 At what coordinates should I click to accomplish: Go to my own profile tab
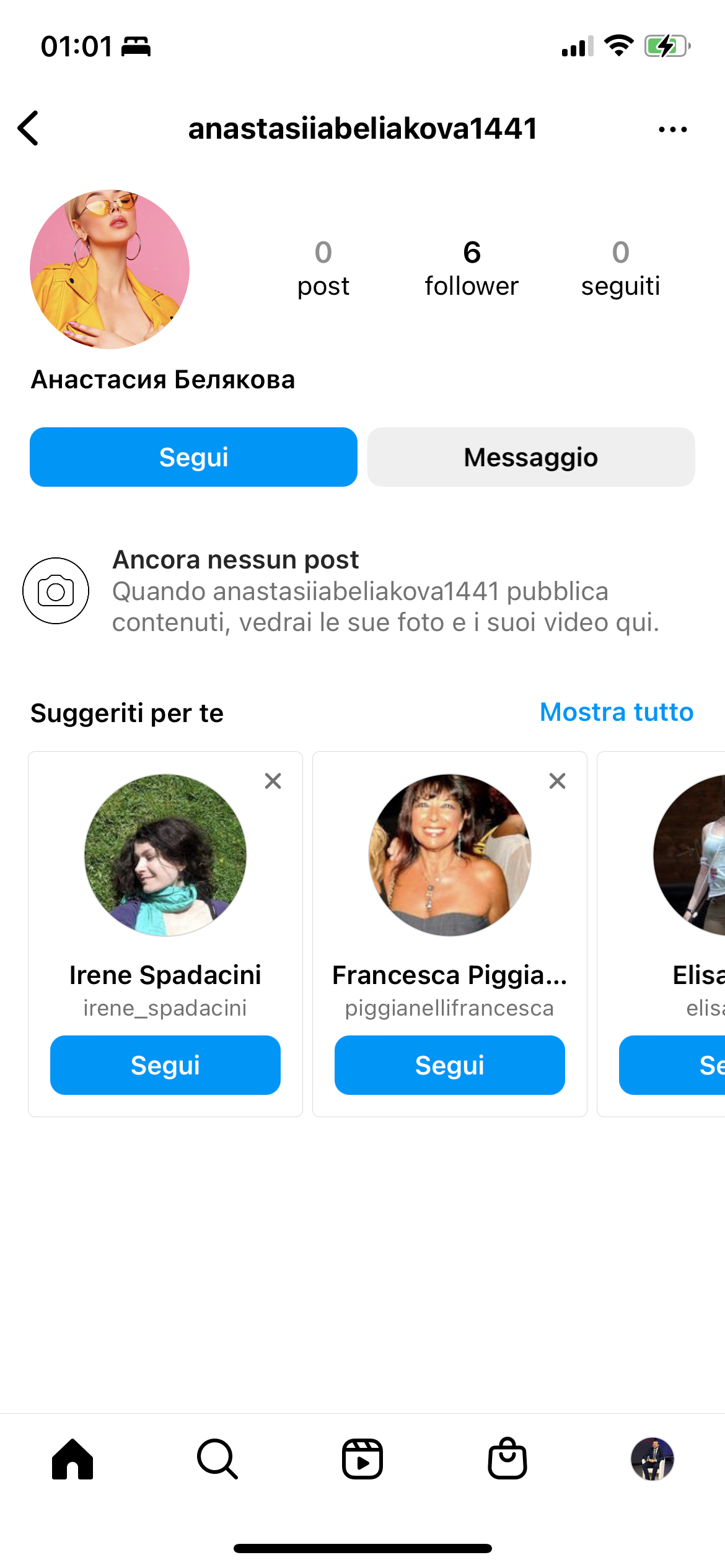(652, 1459)
